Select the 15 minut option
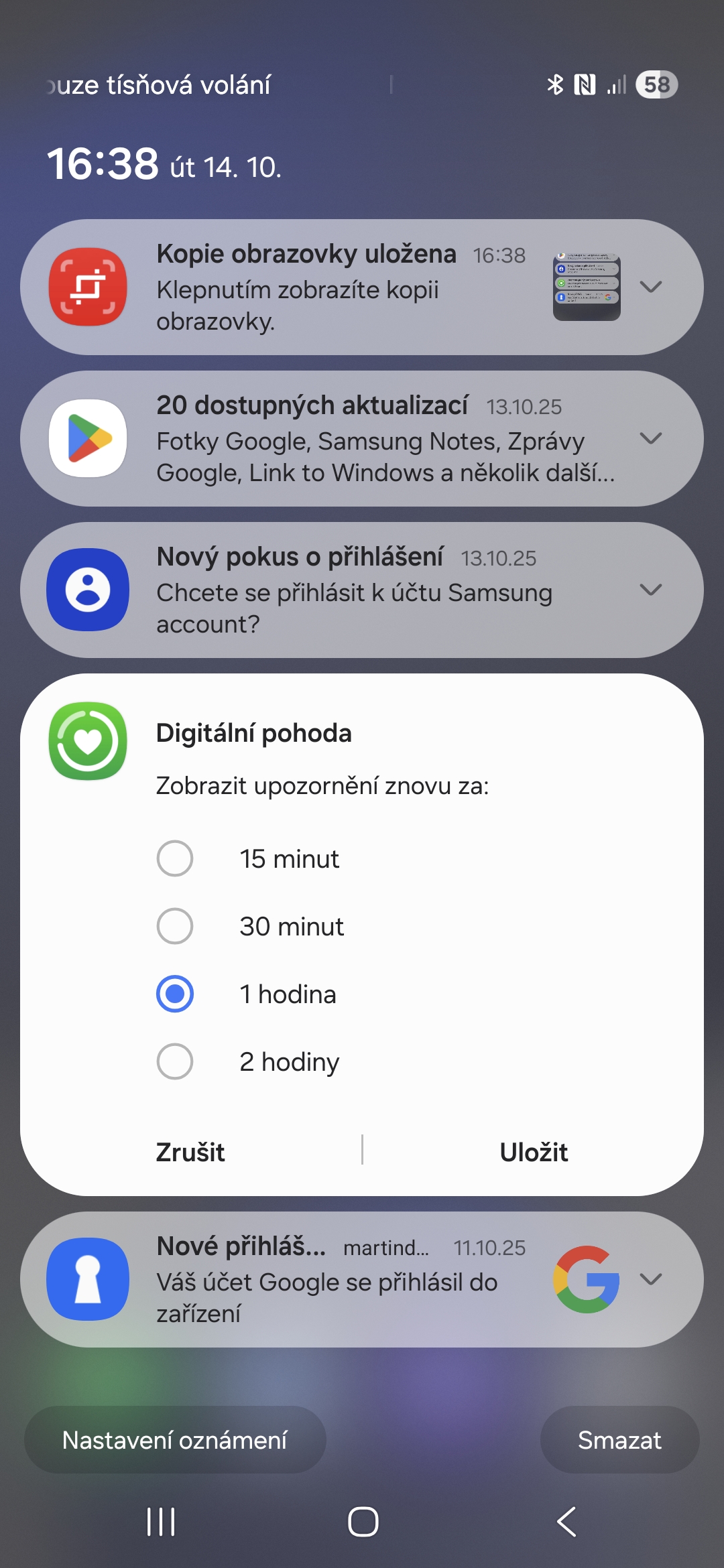The width and height of the screenshot is (724, 1568). click(175, 858)
